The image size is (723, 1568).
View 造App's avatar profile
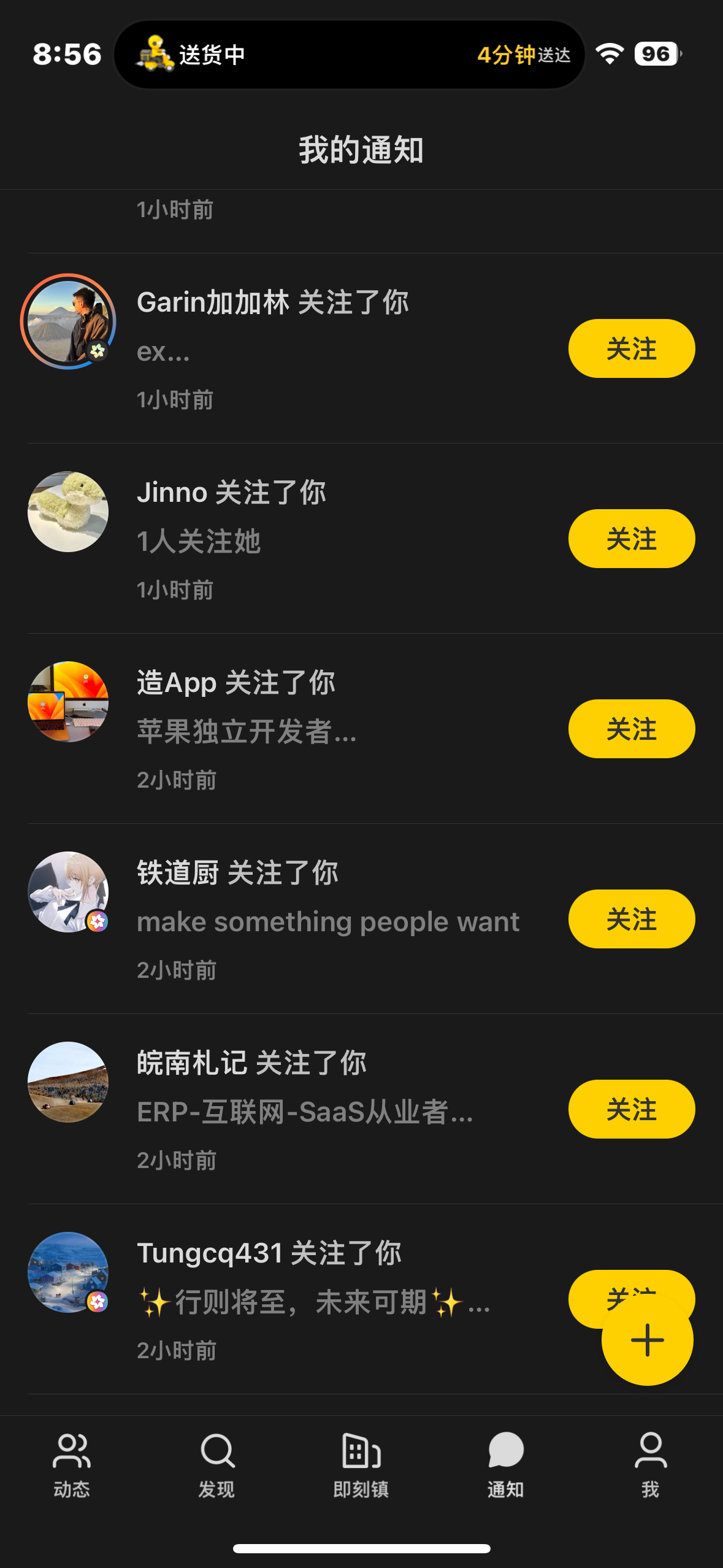[x=68, y=702]
